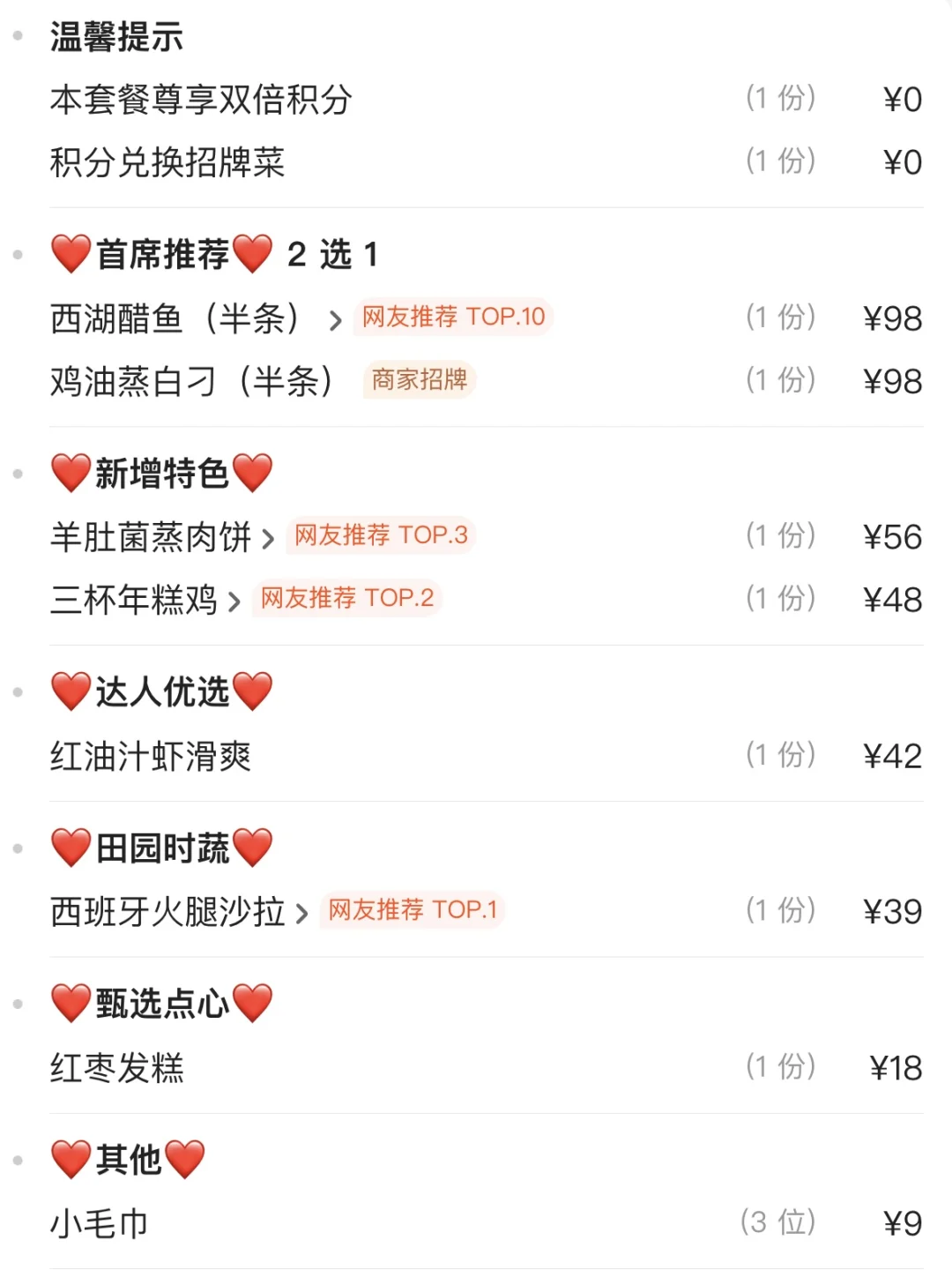952x1270 pixels.
Task: Click the 网友推荐 TOP.3 label
Action: [x=381, y=536]
